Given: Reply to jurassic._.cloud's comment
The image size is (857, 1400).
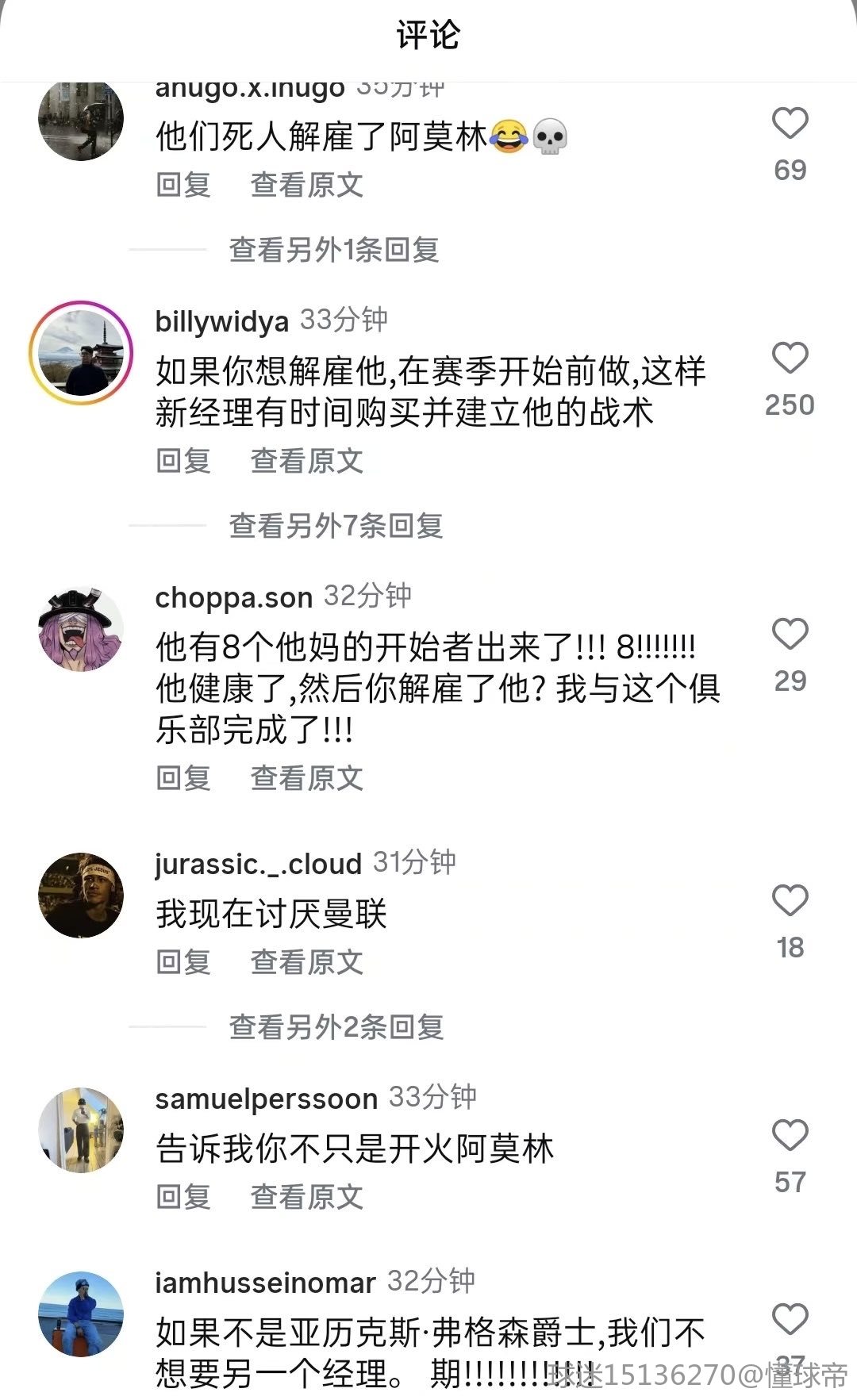Looking at the screenshot, I should [x=183, y=962].
